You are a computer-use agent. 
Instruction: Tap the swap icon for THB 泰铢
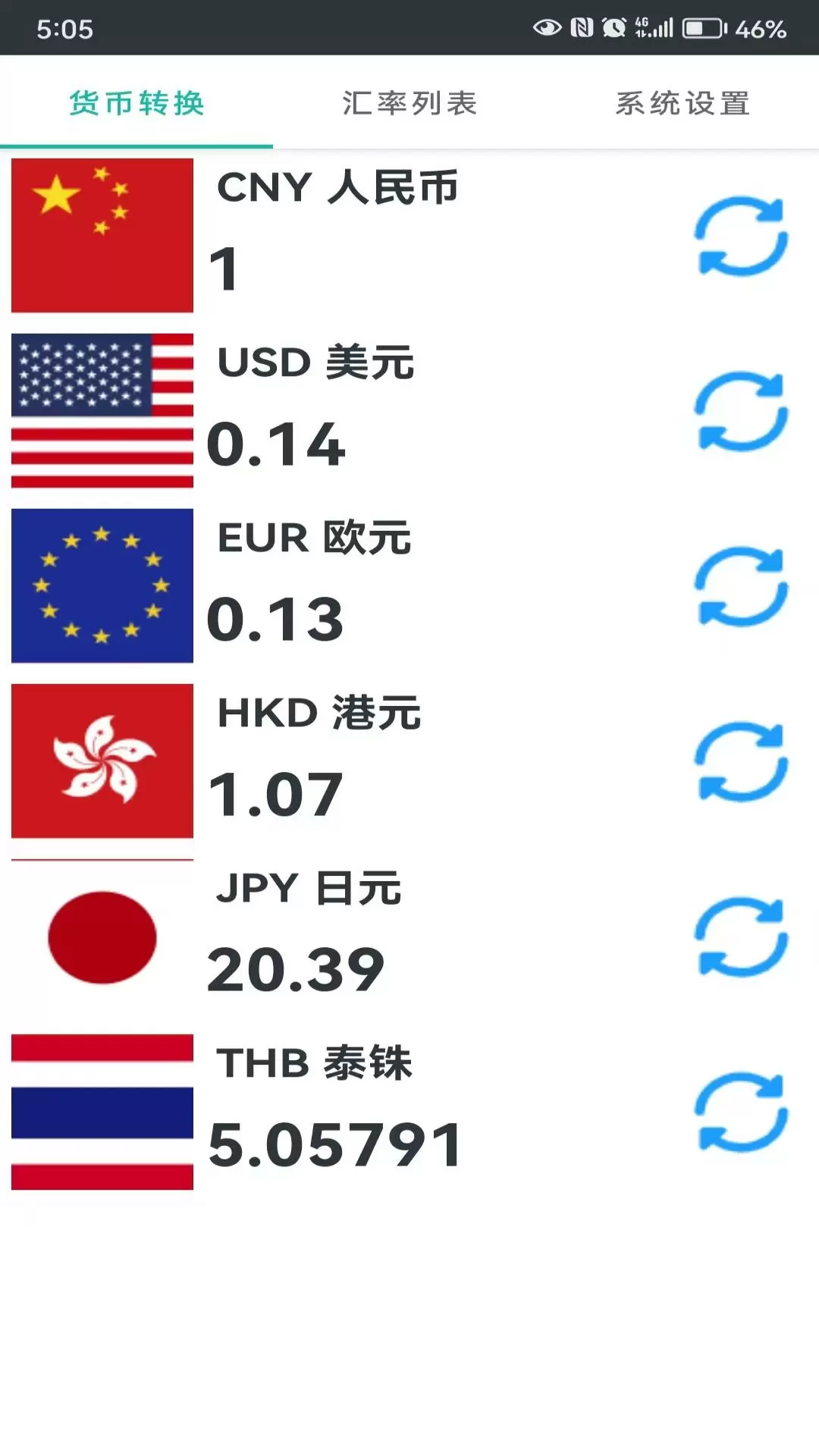click(x=741, y=1112)
